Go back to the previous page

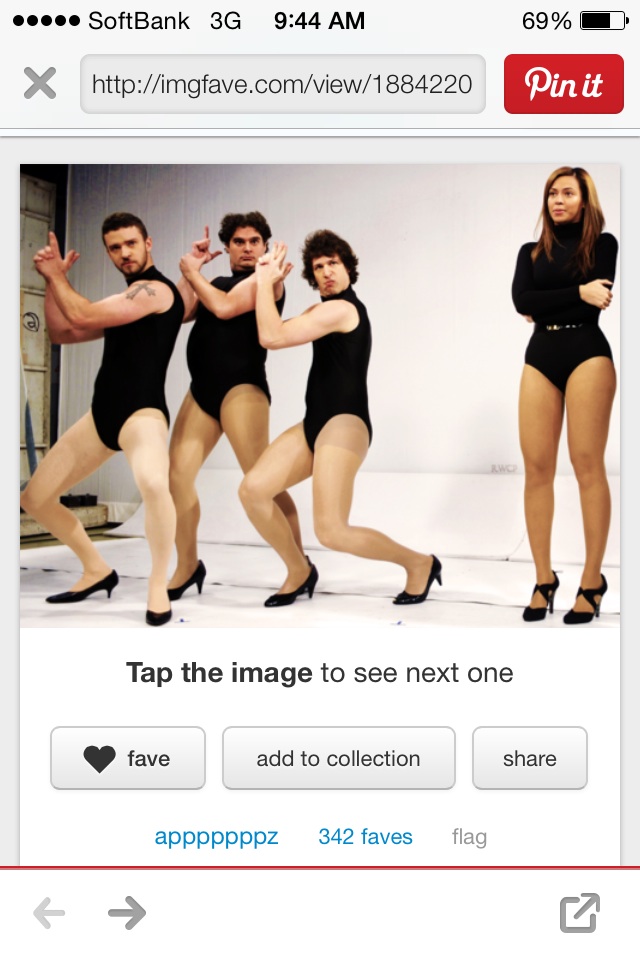pyautogui.click(x=49, y=912)
